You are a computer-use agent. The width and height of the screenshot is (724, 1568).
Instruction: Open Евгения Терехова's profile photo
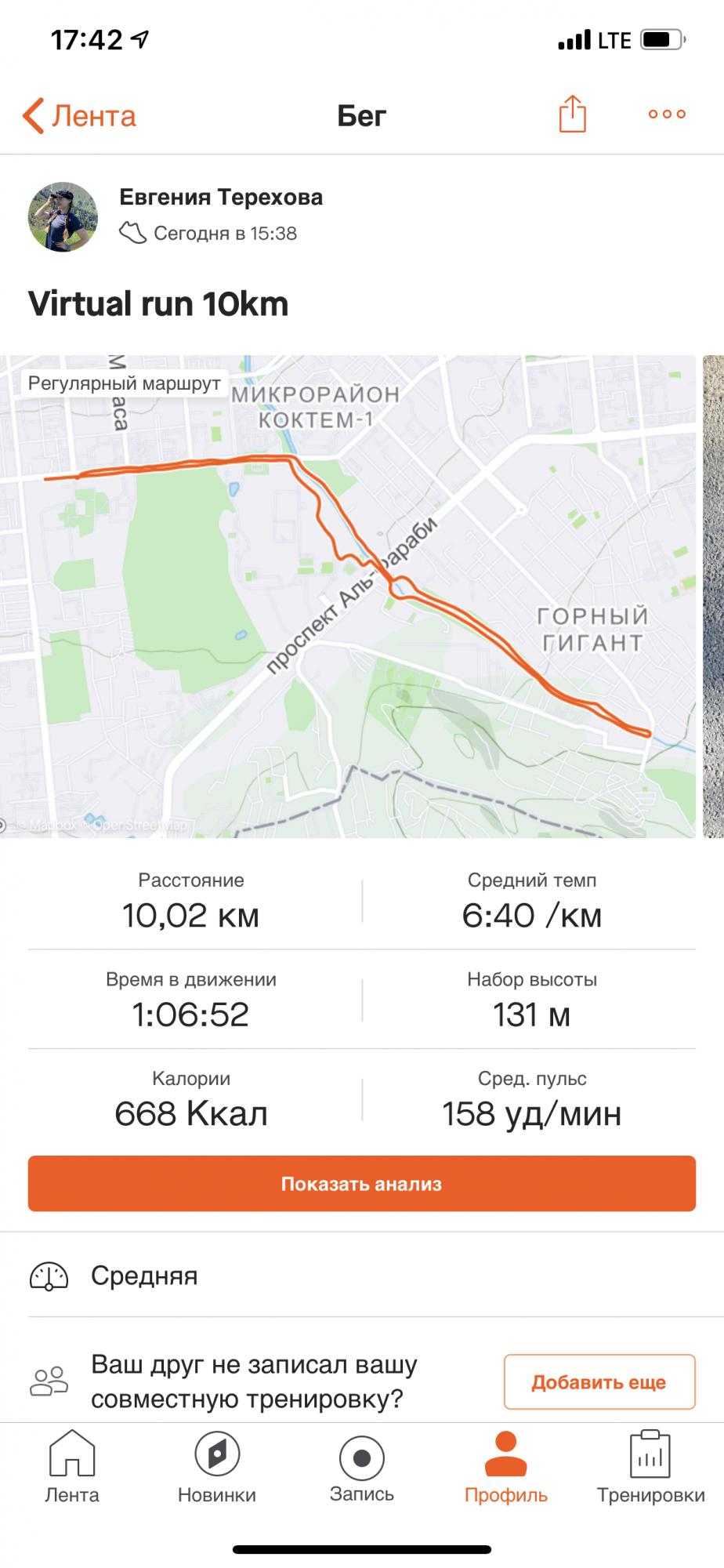(x=63, y=217)
